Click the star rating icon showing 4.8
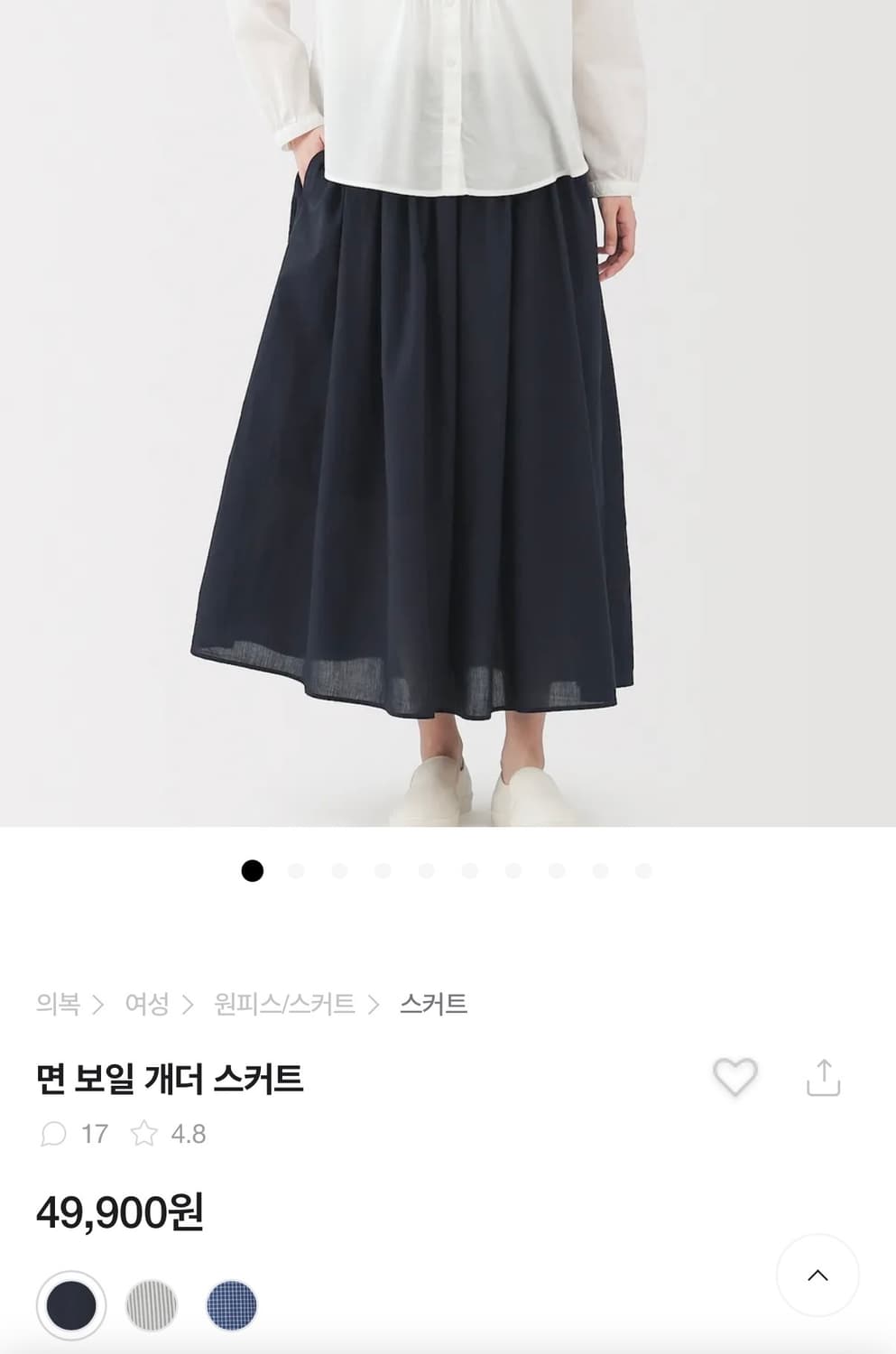This screenshot has width=896, height=1354. (x=143, y=1136)
